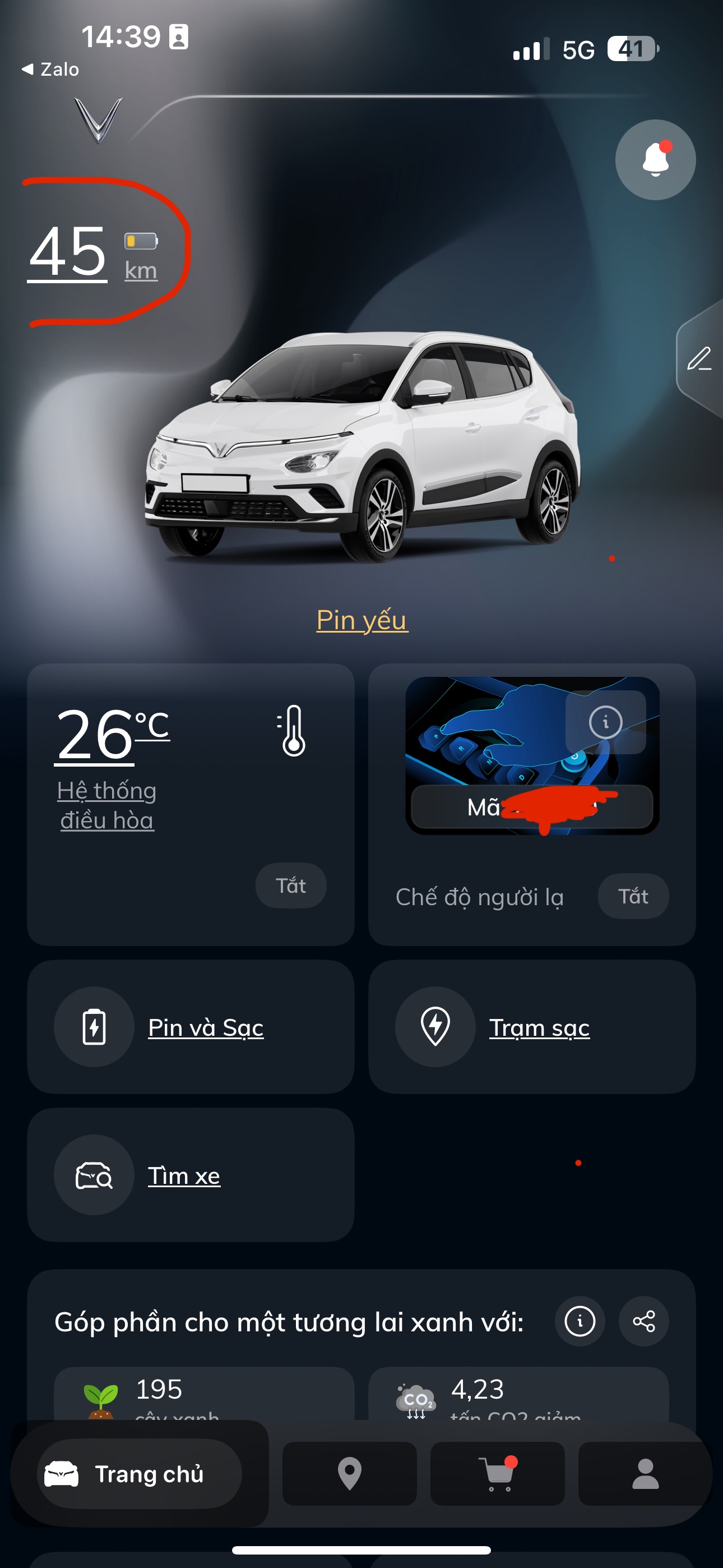
Task: Go to the profile tab
Action: [x=645, y=1474]
